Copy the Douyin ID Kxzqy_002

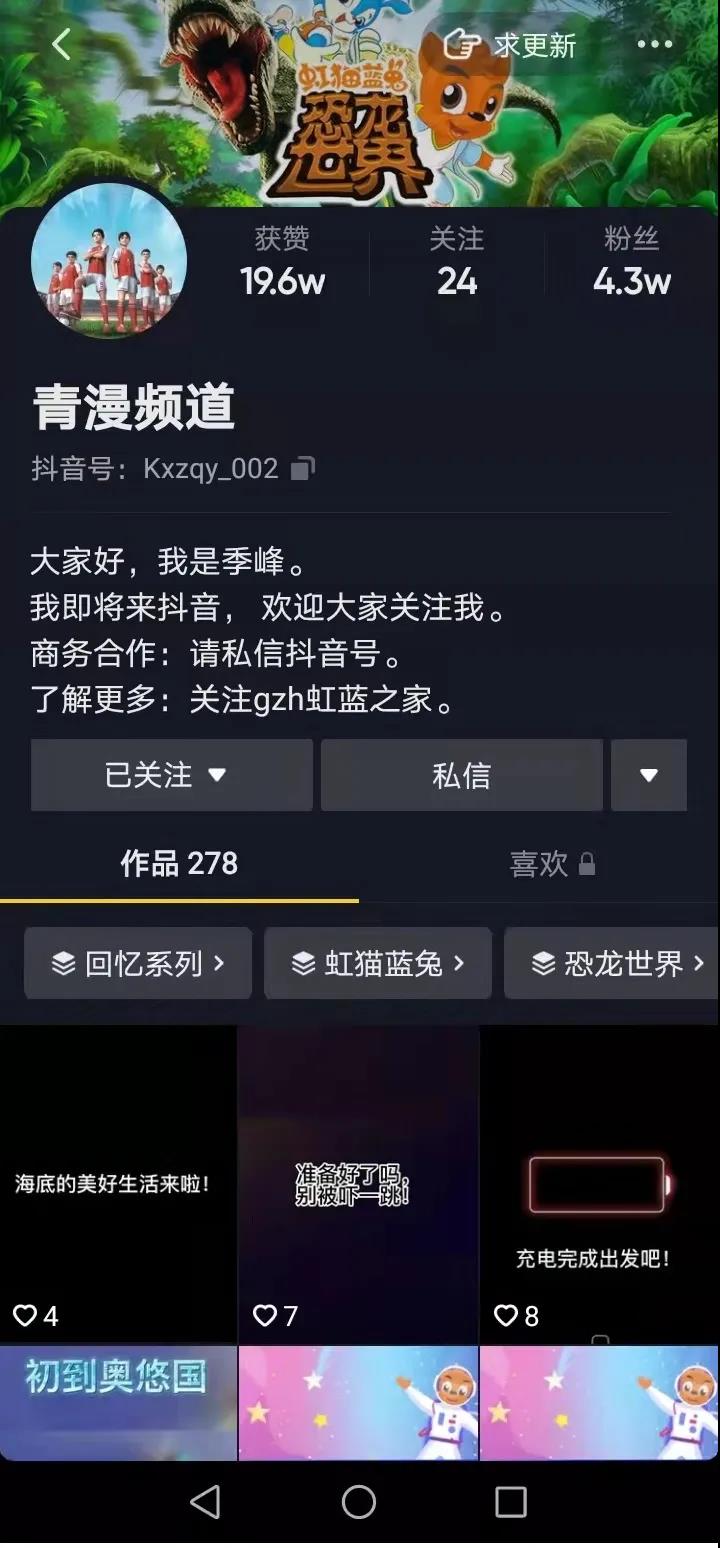(303, 468)
